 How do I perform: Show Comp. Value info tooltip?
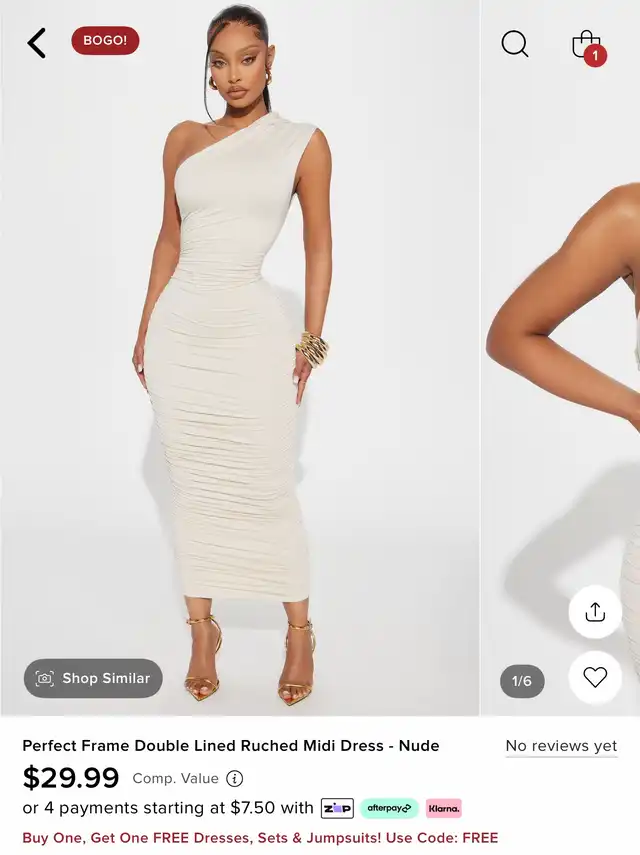click(x=235, y=778)
